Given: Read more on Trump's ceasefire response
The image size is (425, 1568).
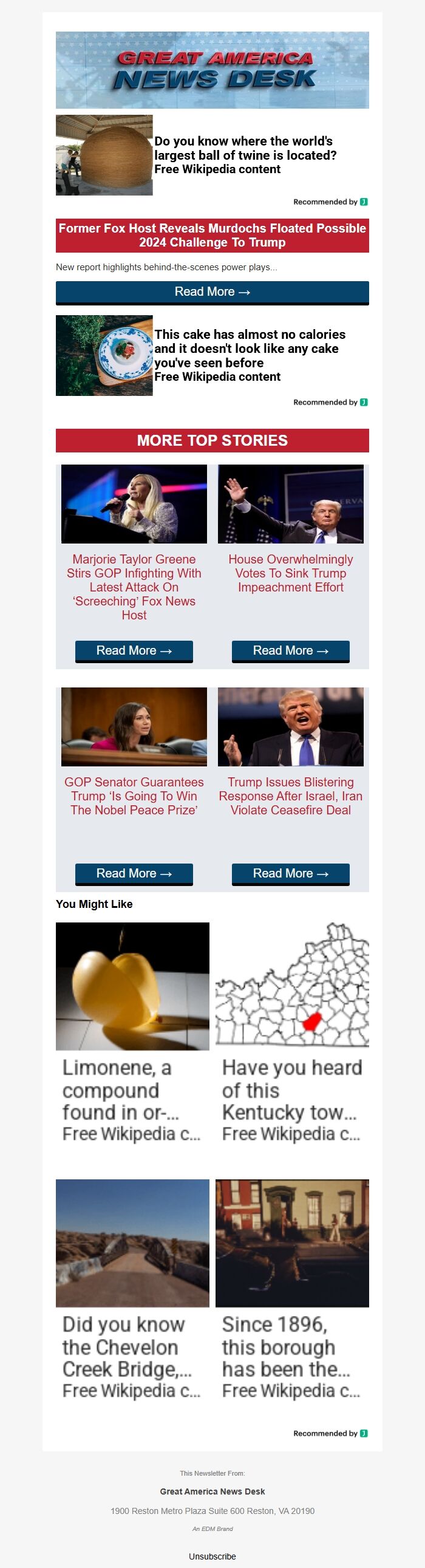Looking at the screenshot, I should click(290, 873).
